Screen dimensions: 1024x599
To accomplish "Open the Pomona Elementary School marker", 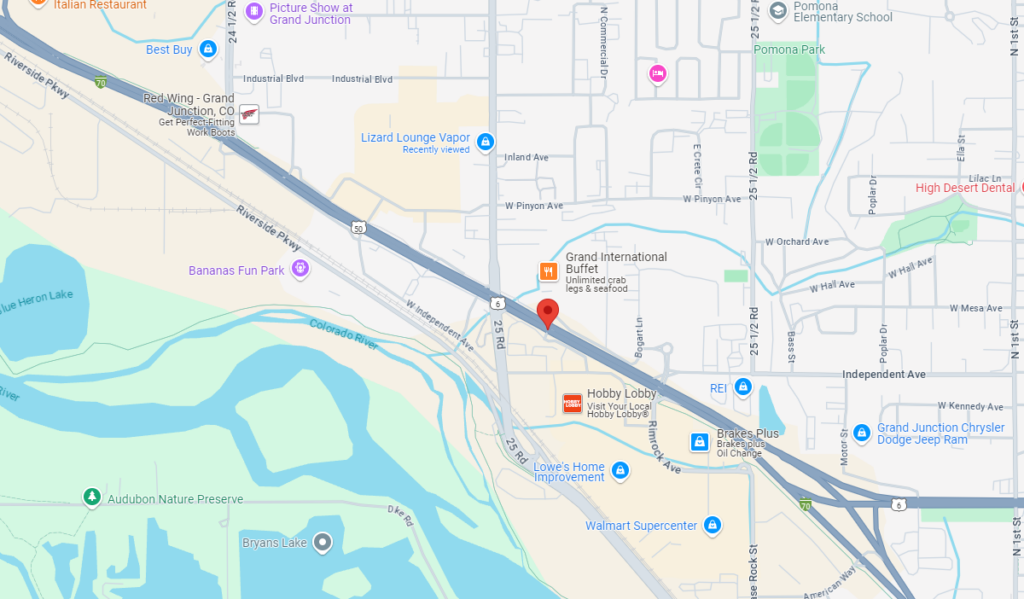I will pos(778,10).
